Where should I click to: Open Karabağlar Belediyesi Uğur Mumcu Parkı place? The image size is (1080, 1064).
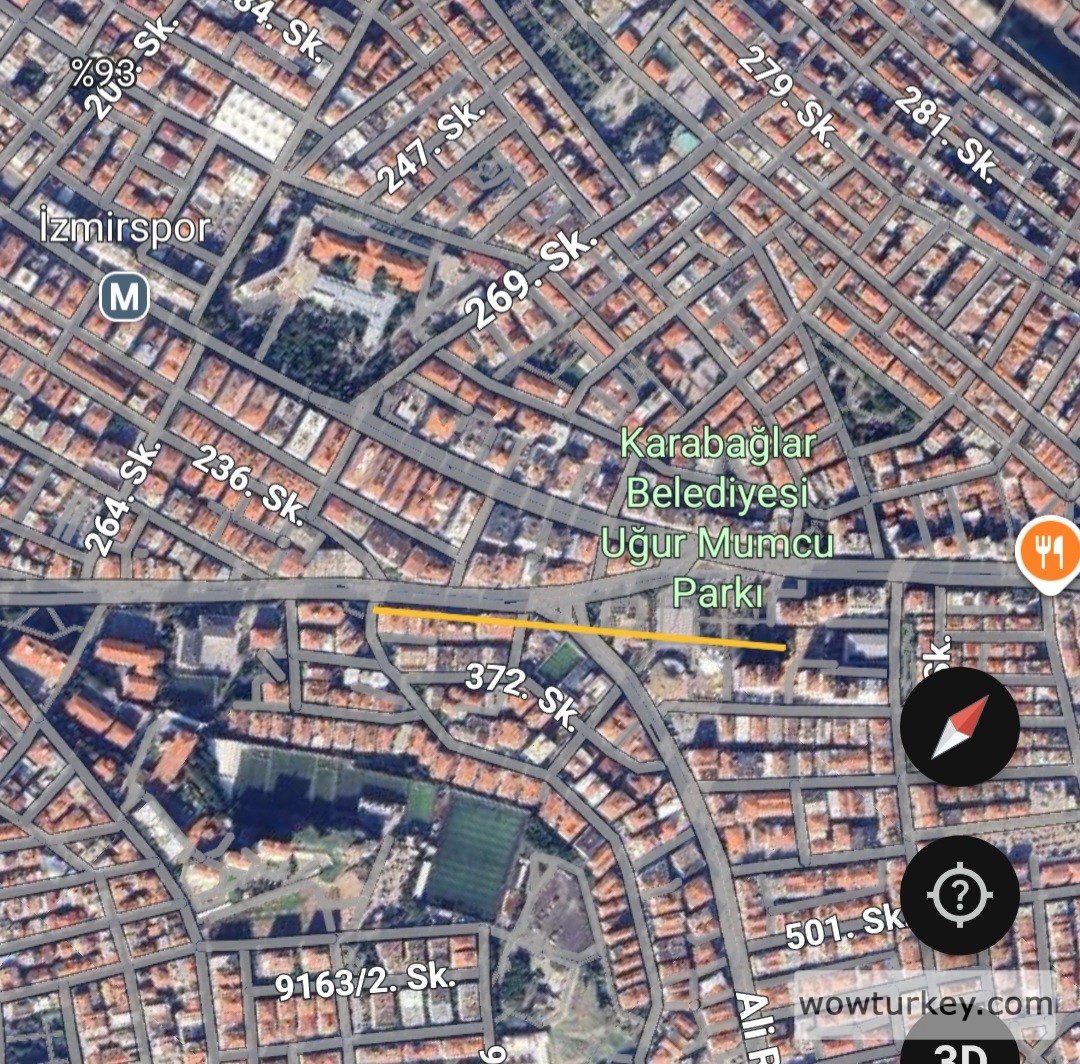[x=716, y=518]
